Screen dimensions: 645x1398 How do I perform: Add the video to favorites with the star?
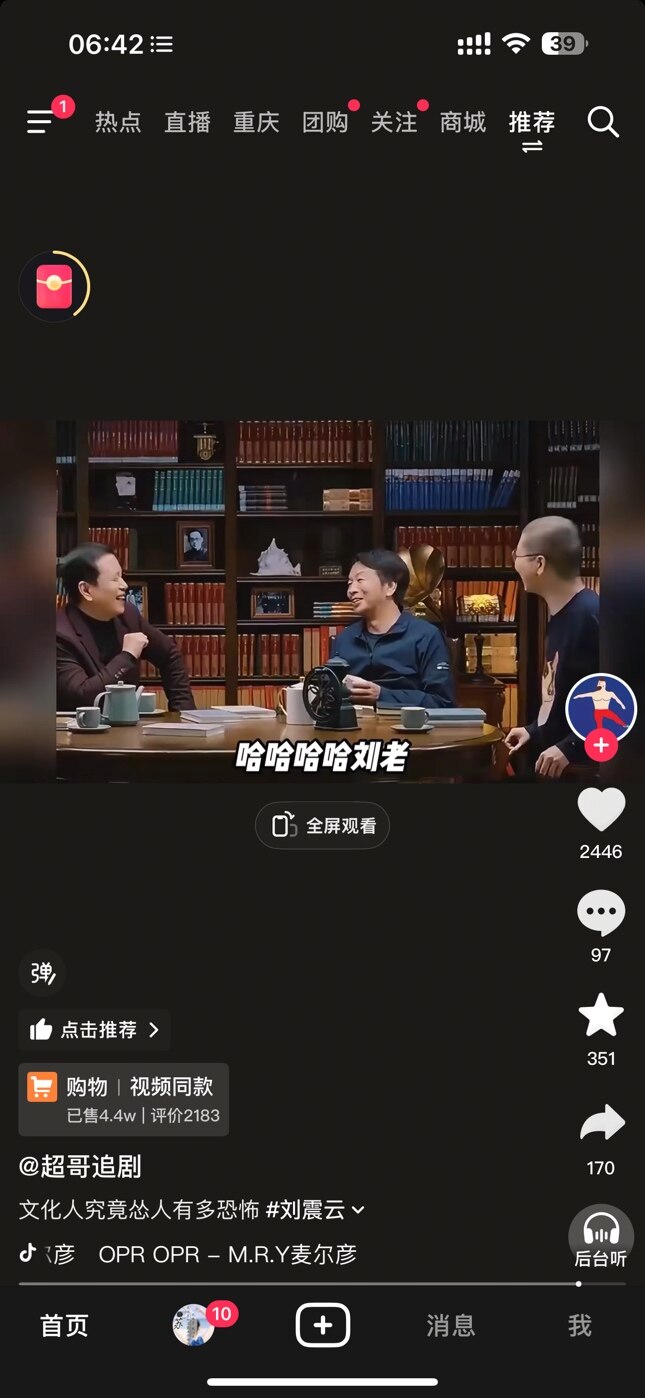tap(601, 1016)
